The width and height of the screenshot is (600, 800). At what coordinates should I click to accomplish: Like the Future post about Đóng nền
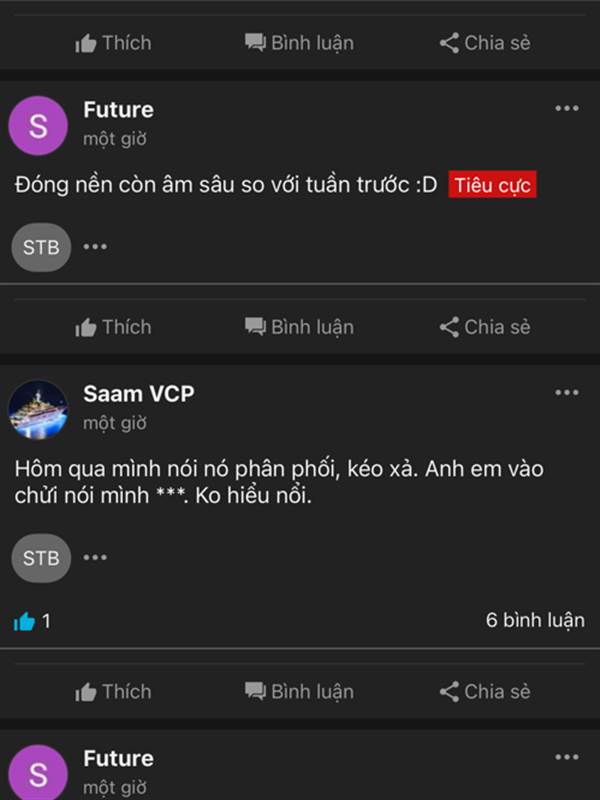click(113, 327)
